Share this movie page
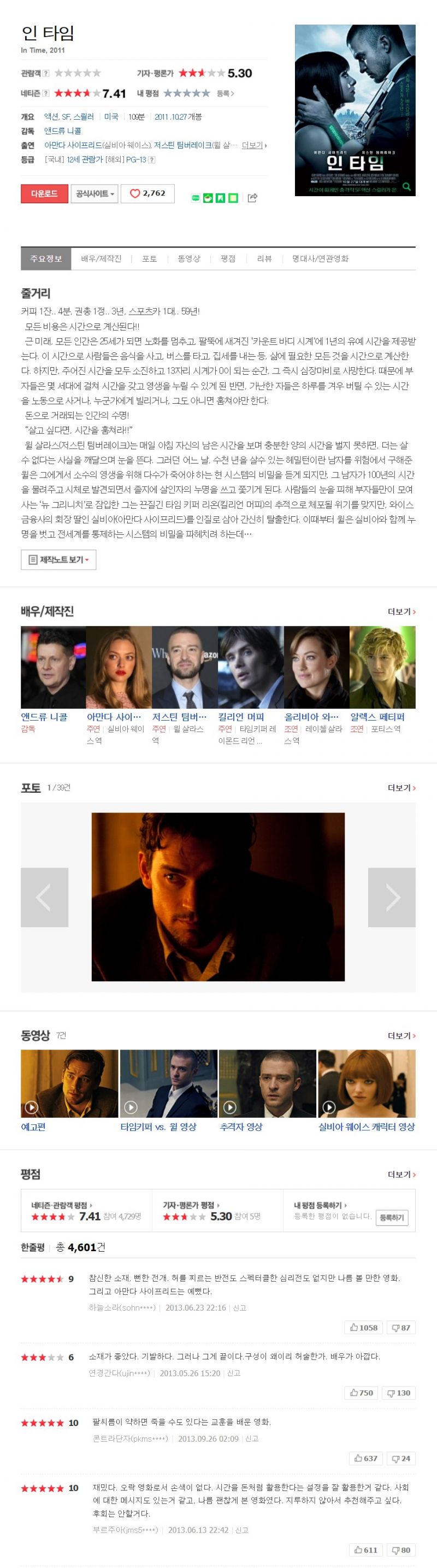The image size is (437, 1568). [252, 198]
